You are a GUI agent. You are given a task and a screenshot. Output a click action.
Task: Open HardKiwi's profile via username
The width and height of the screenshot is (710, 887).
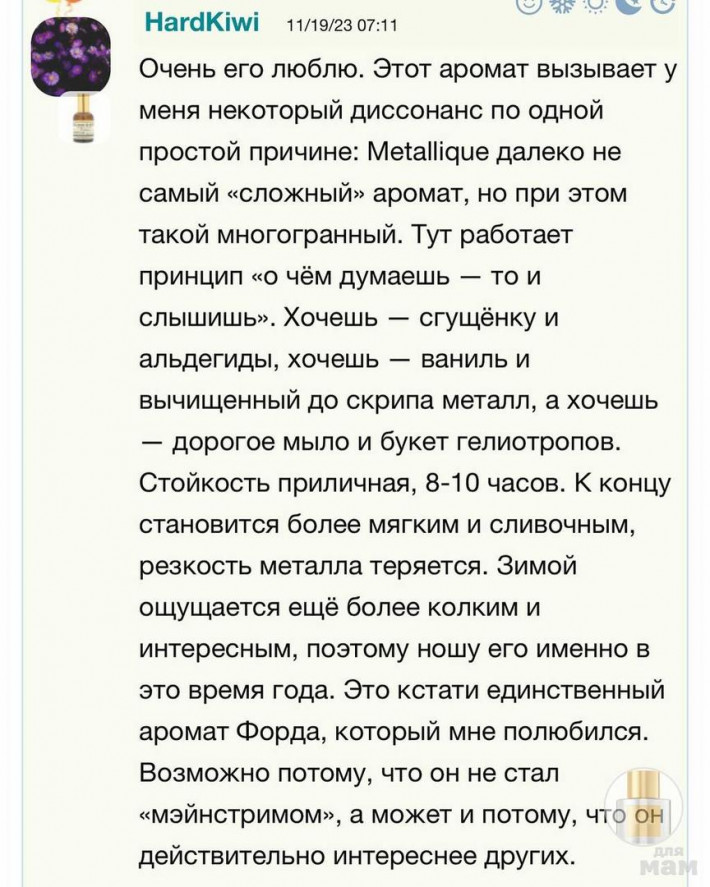[202, 22]
